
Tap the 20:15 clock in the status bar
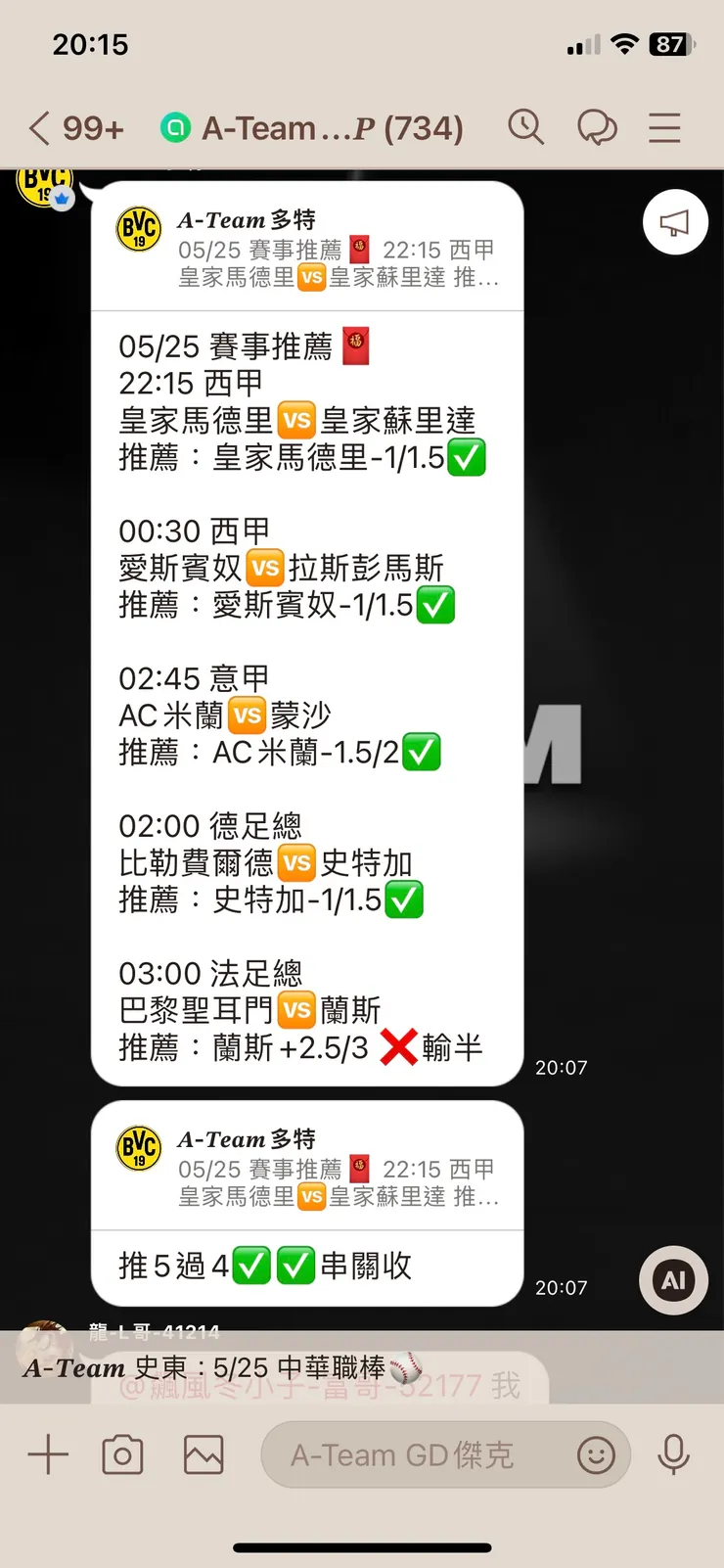(91, 44)
